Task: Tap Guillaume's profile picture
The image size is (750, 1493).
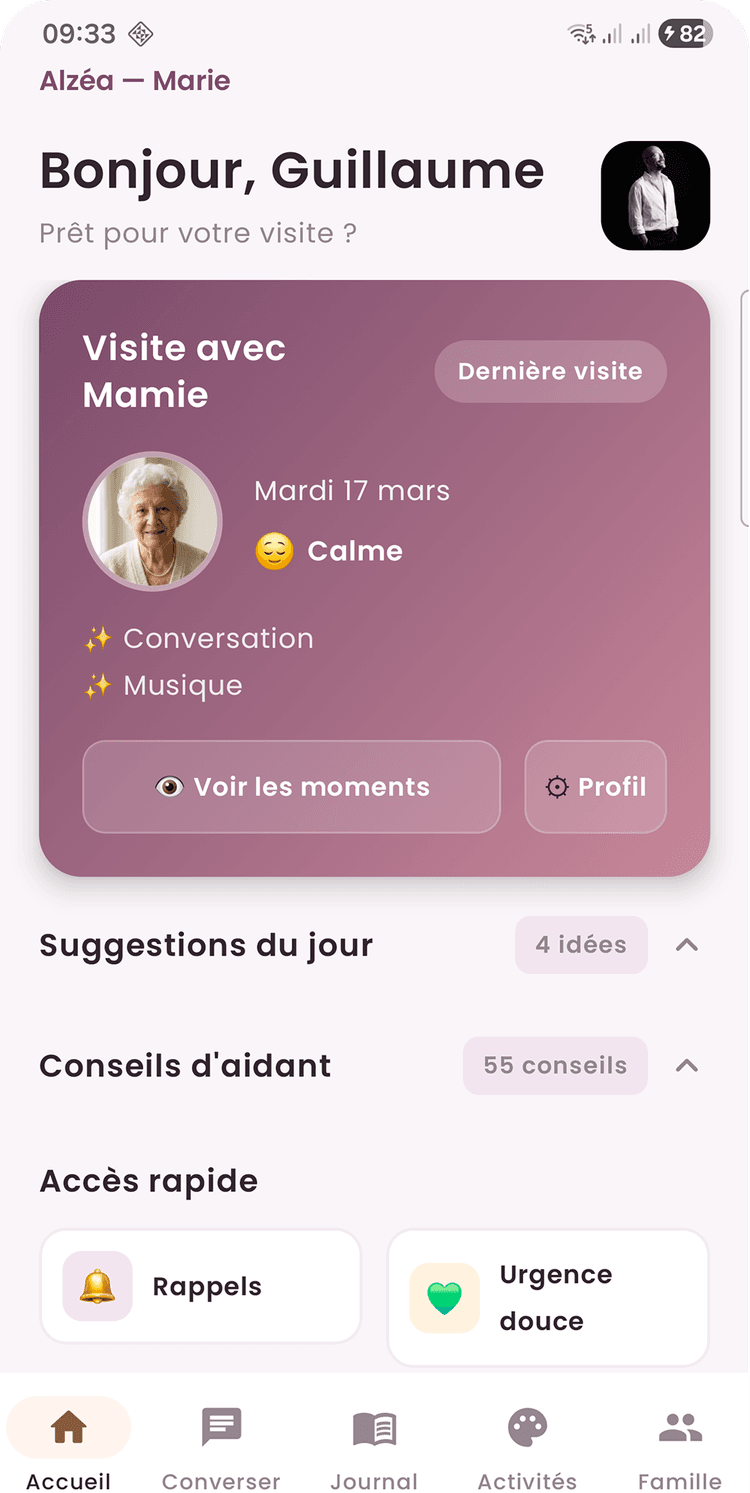Action: point(655,195)
